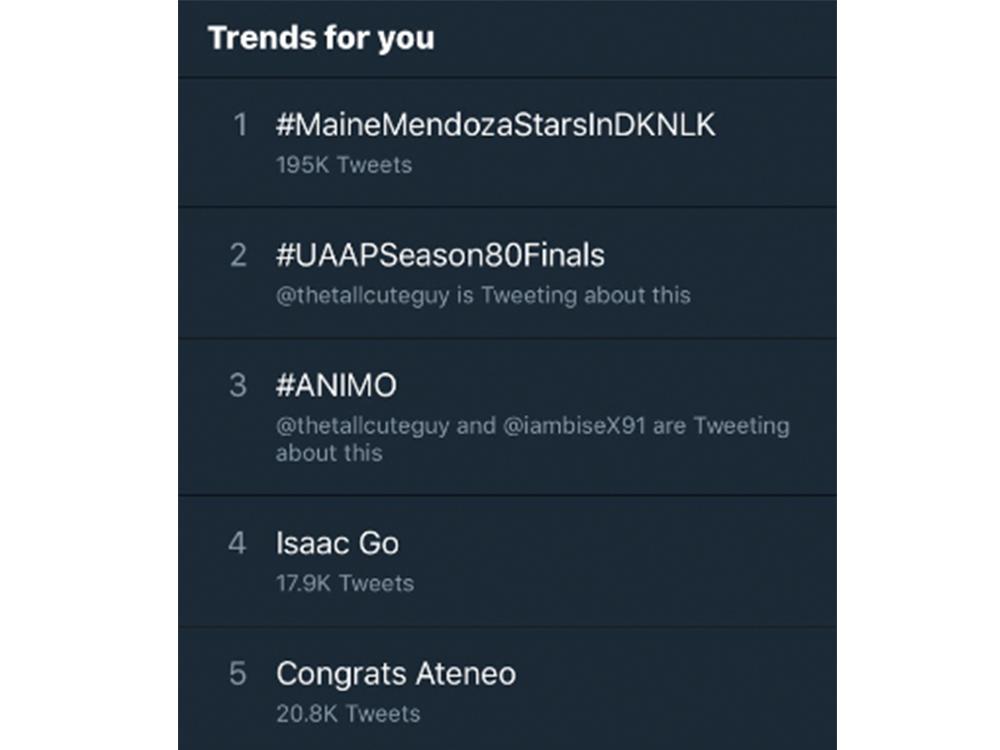Open the Isaac Go trend

coord(338,543)
